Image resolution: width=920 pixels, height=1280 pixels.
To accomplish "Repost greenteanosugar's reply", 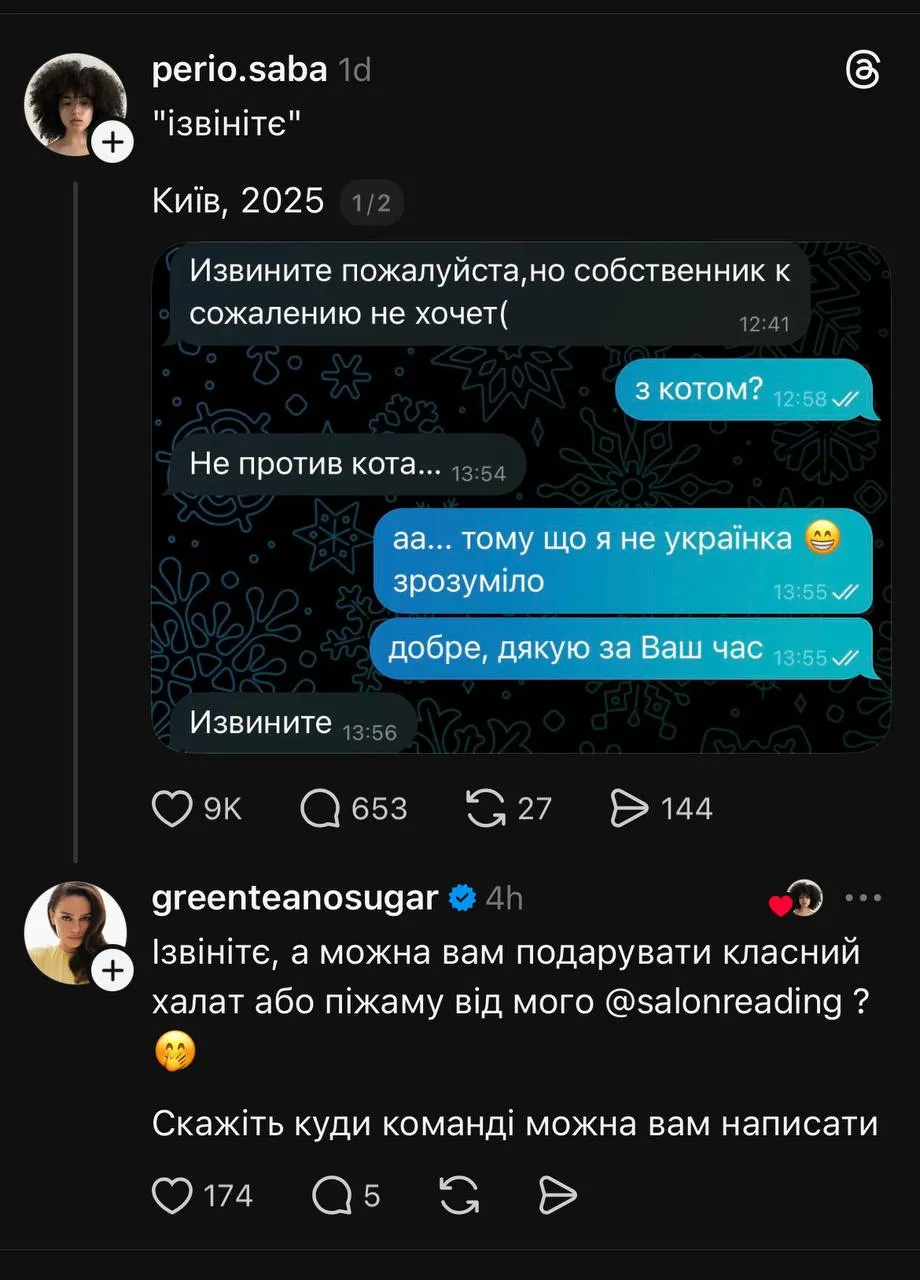I will click(x=458, y=1195).
